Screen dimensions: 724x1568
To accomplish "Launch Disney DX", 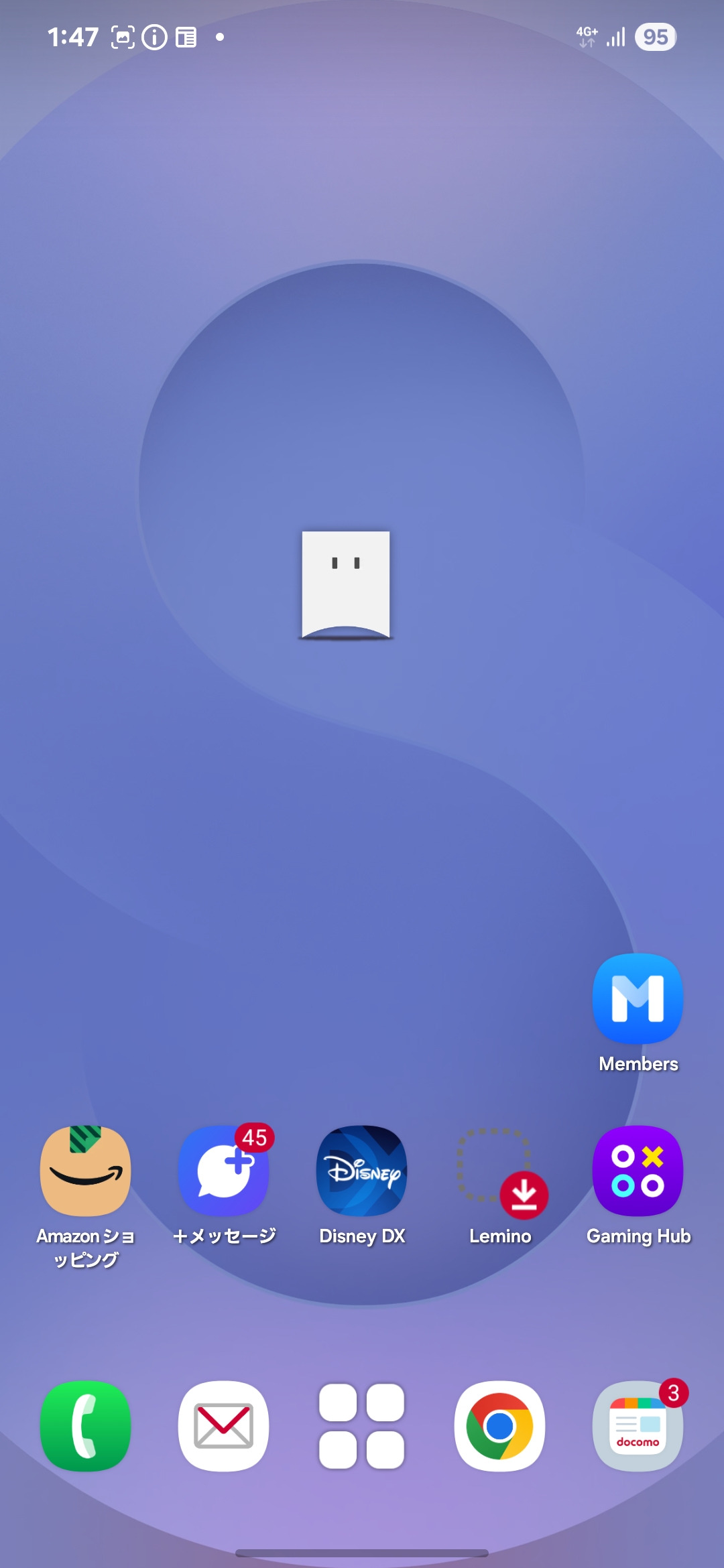I will pyautogui.click(x=362, y=1171).
